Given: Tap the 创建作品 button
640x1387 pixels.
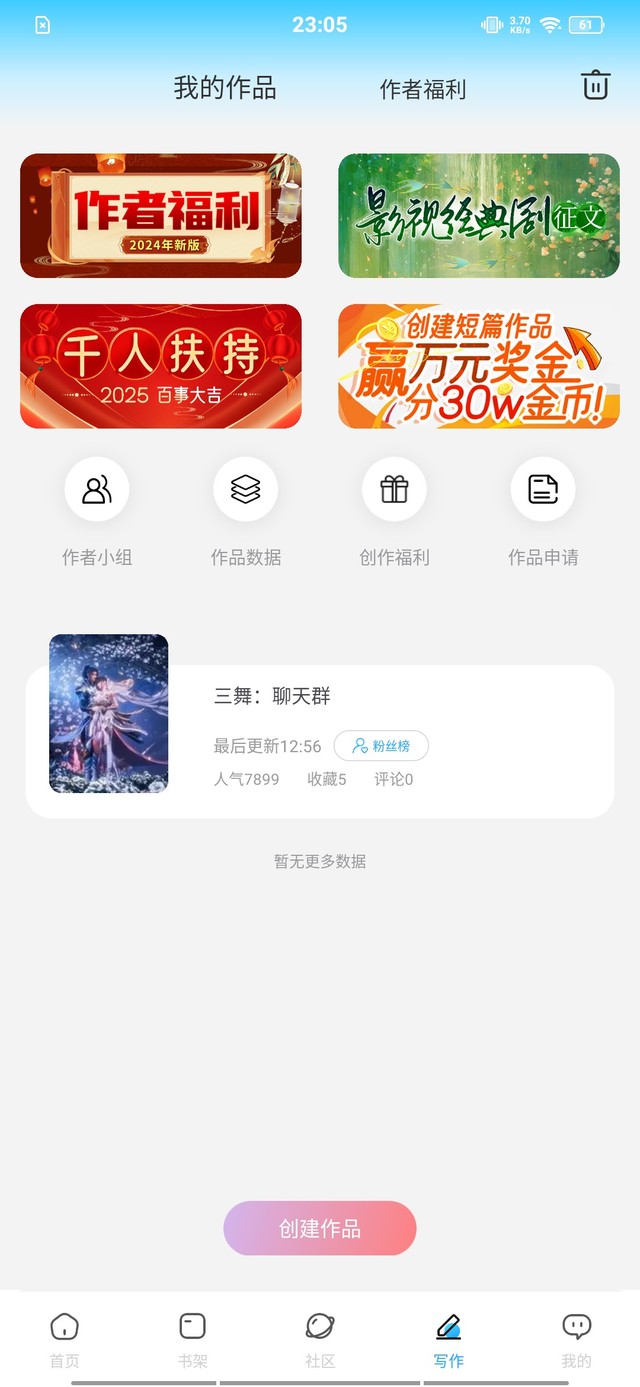Looking at the screenshot, I should point(320,1228).
